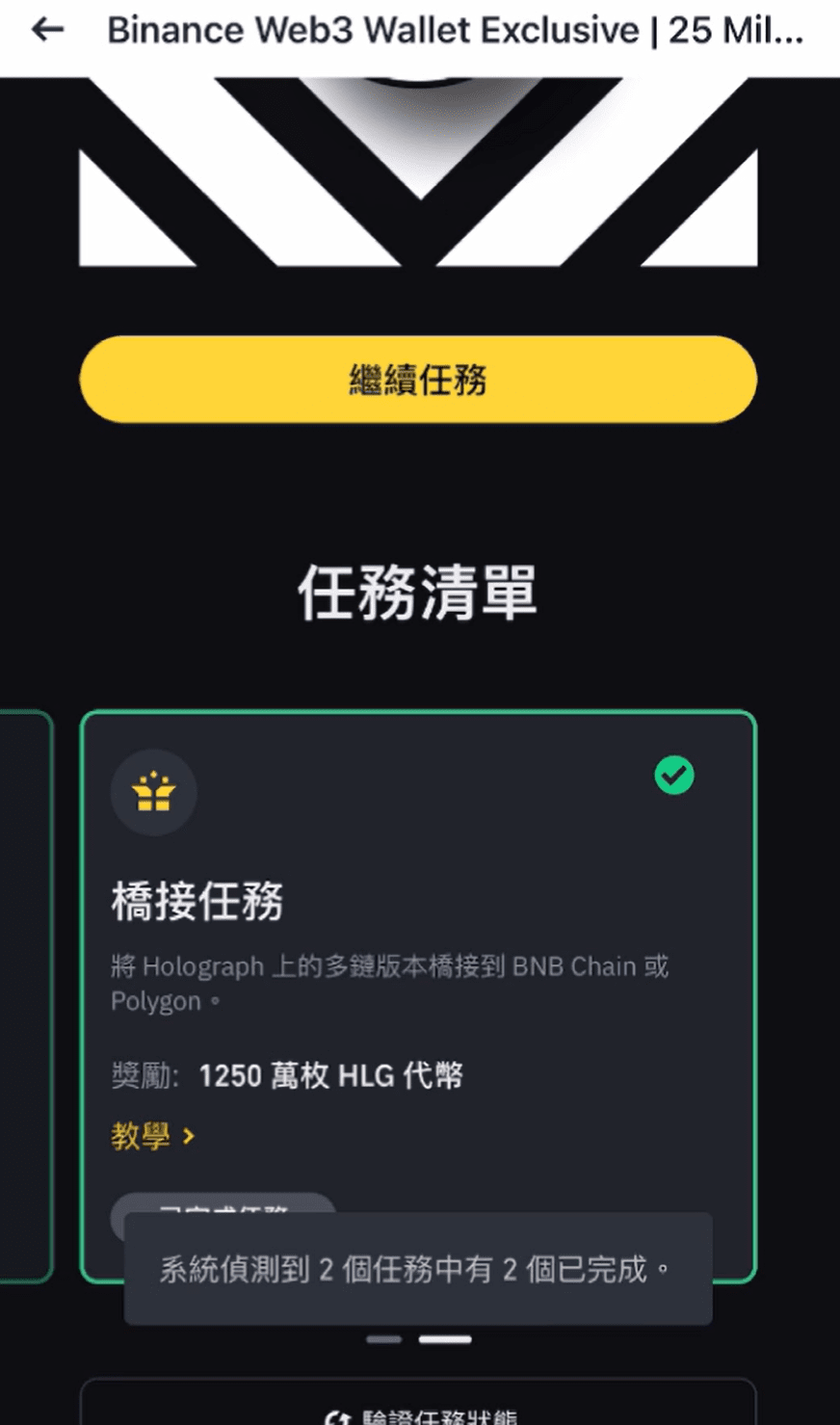Screen dimensions: 840x1425
Task: Tap the yellow 繼續任務 button
Action: 418,380
